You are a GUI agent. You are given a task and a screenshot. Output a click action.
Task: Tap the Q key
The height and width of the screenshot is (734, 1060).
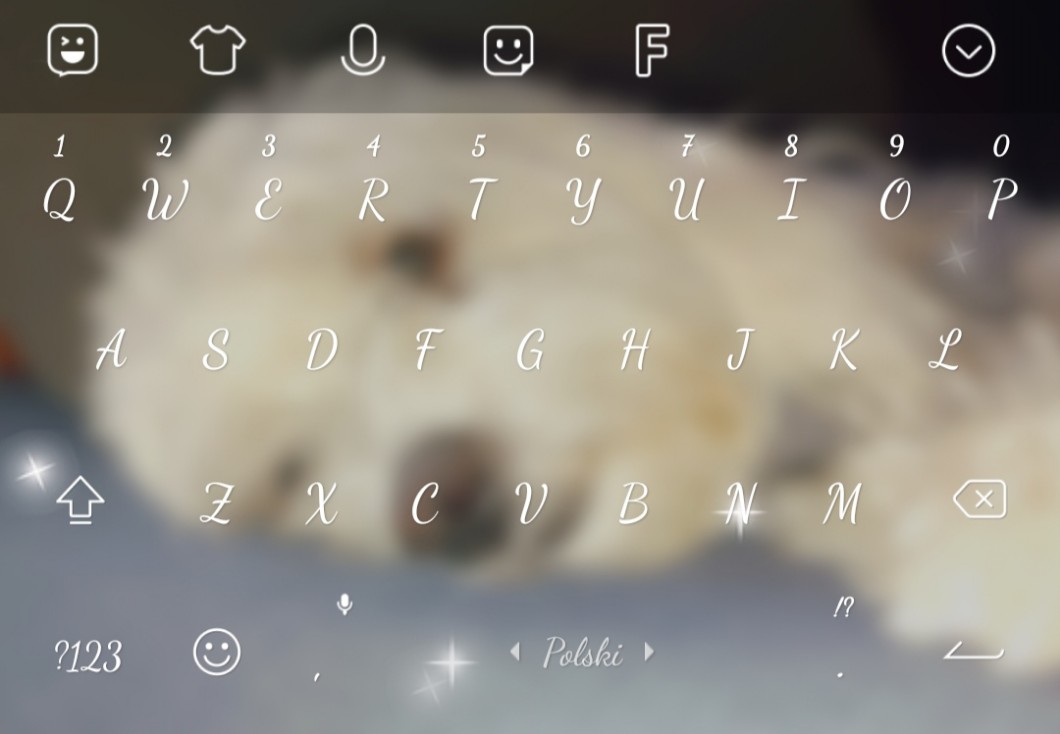(x=60, y=200)
